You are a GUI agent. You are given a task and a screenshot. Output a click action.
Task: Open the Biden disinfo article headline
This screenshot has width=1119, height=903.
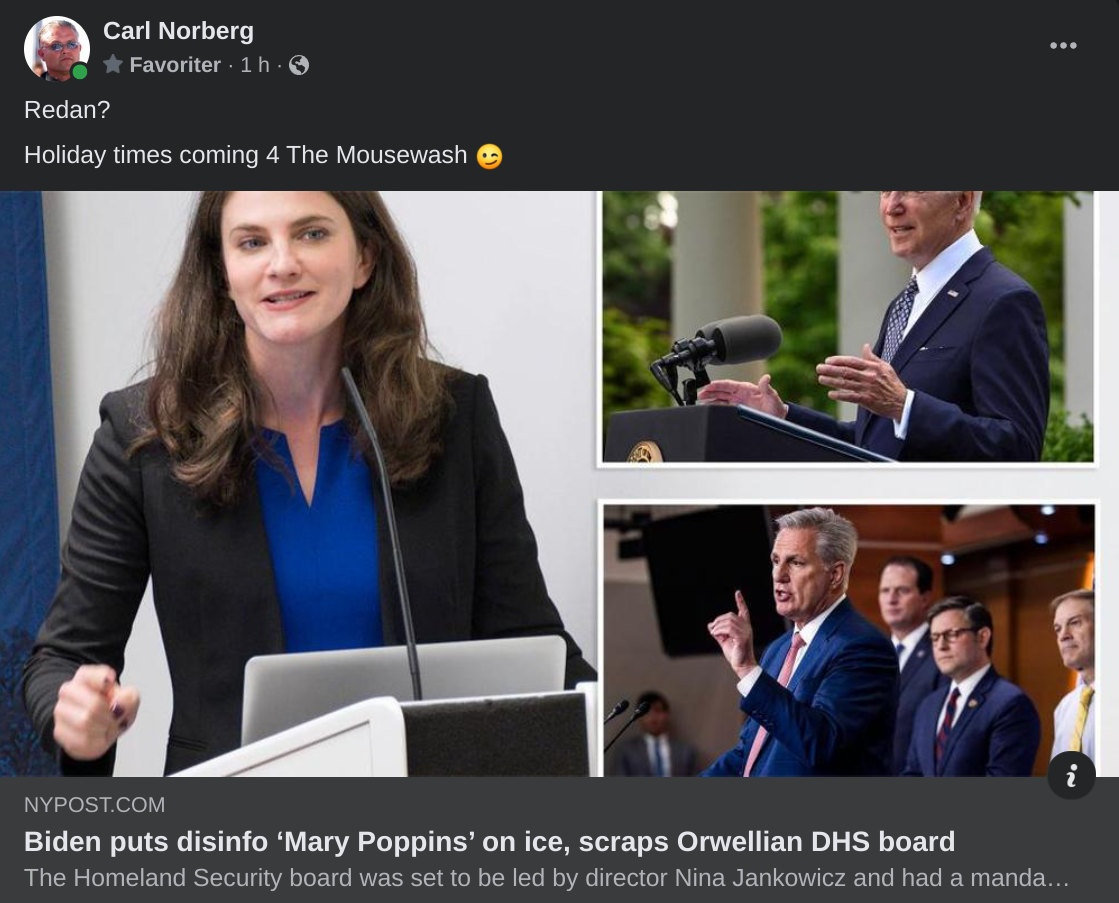(x=489, y=841)
